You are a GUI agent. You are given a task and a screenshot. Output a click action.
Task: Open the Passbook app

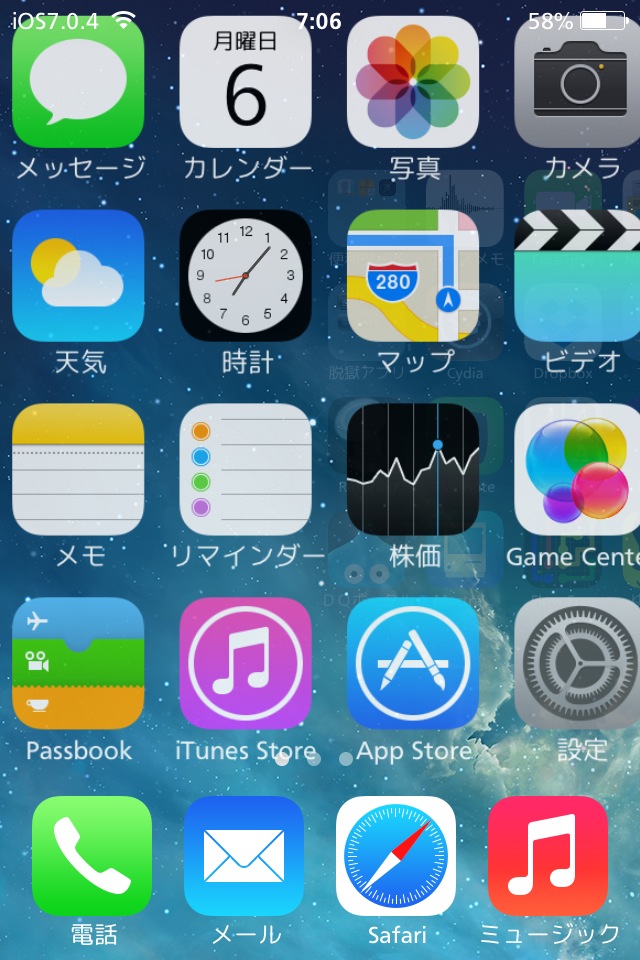click(x=78, y=664)
